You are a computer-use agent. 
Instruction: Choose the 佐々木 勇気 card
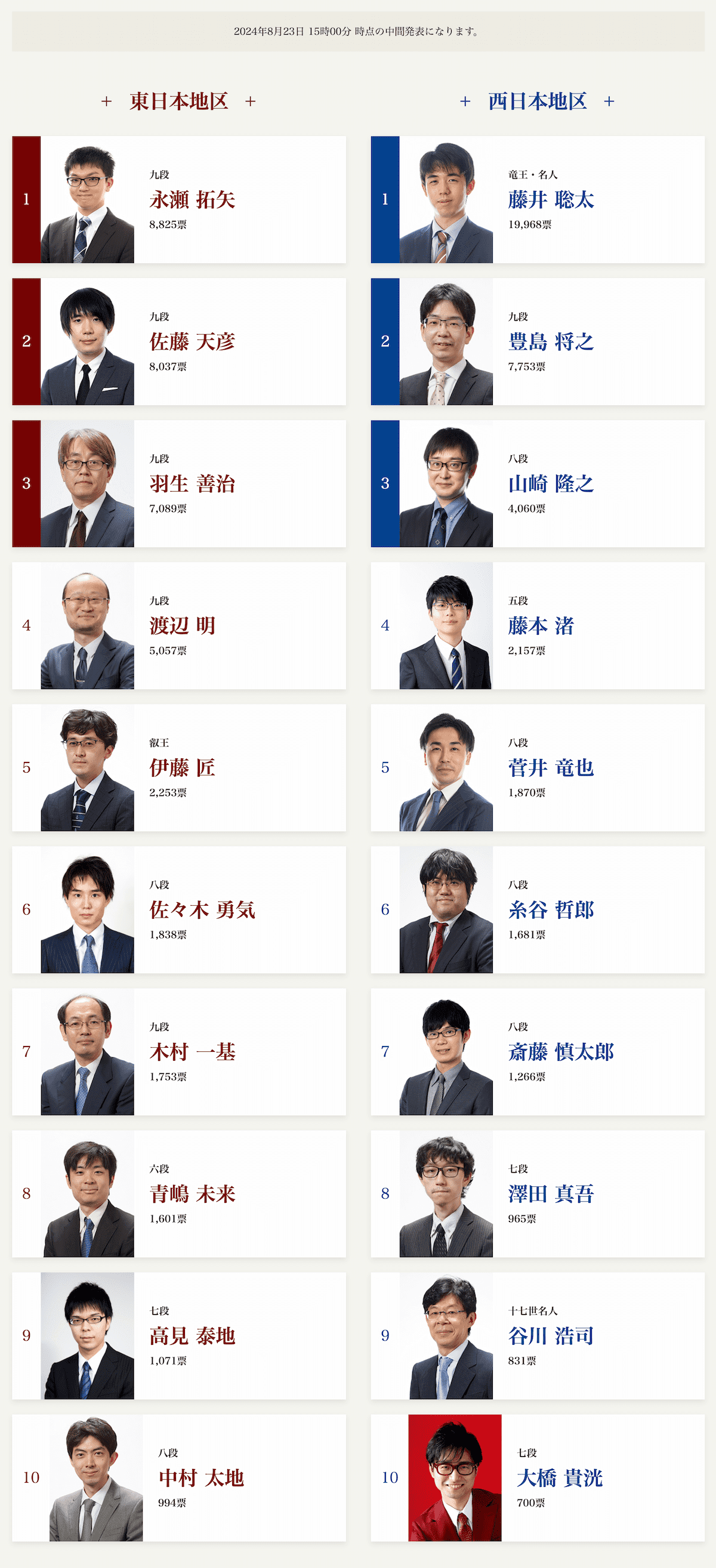coord(179,909)
